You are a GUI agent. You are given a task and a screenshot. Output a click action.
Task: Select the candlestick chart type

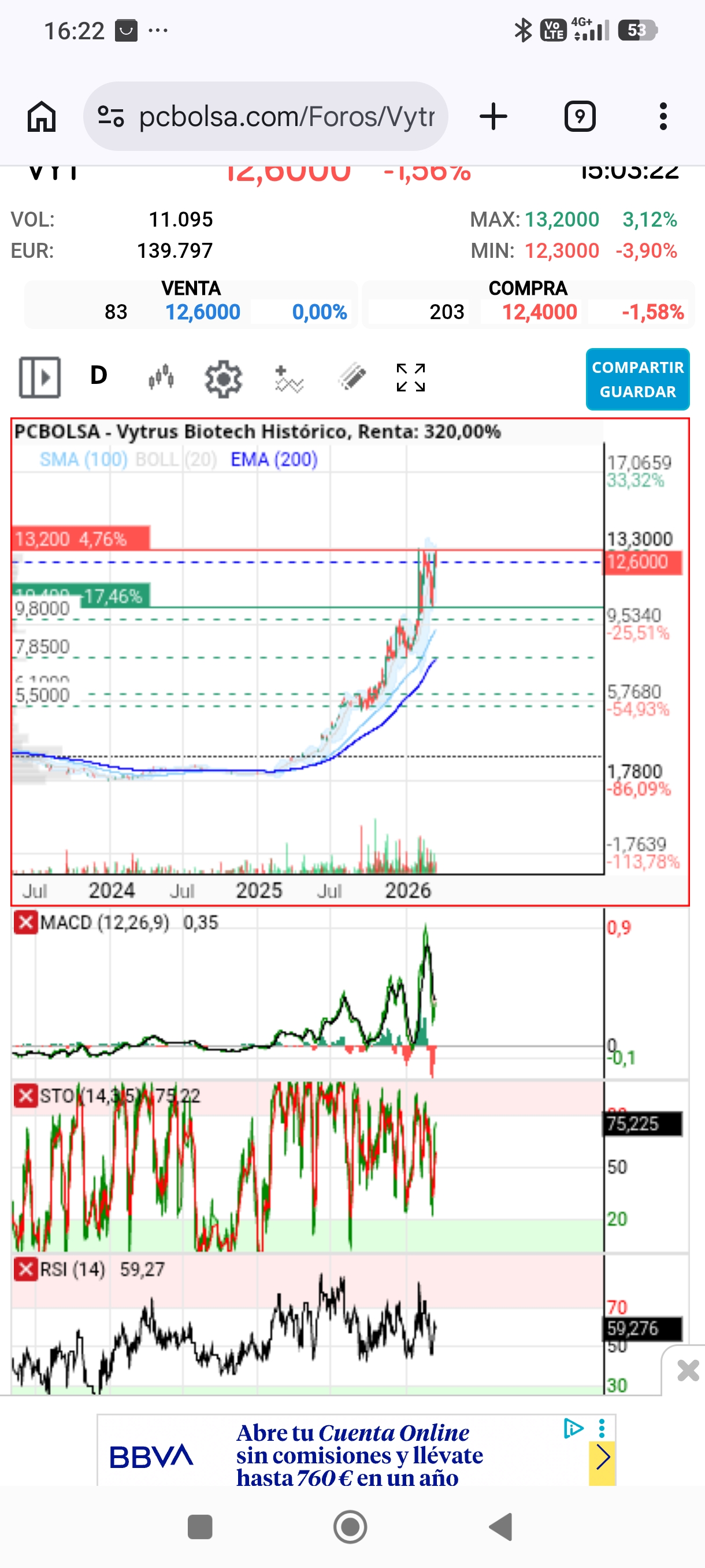pos(161,378)
